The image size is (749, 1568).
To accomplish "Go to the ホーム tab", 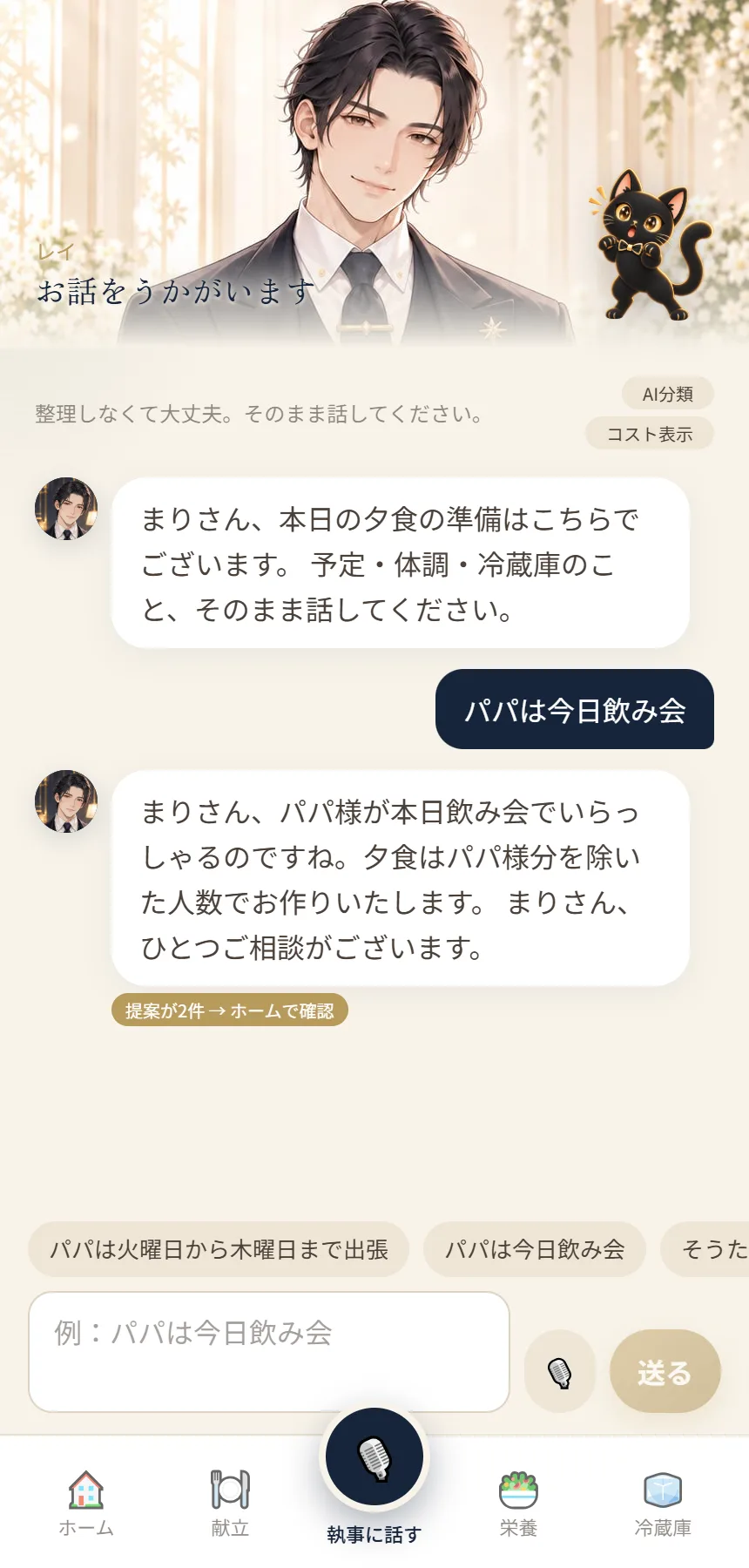I will (x=86, y=1504).
